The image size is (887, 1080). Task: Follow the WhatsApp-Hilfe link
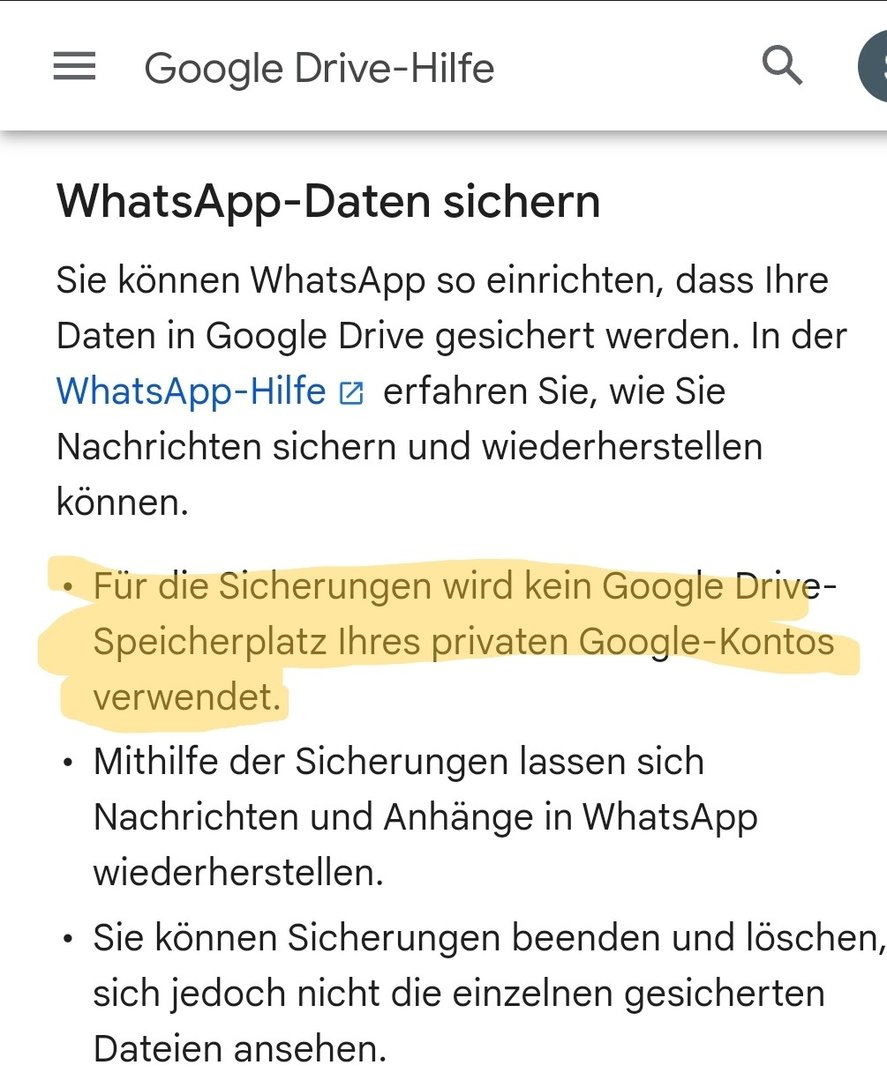coord(191,391)
